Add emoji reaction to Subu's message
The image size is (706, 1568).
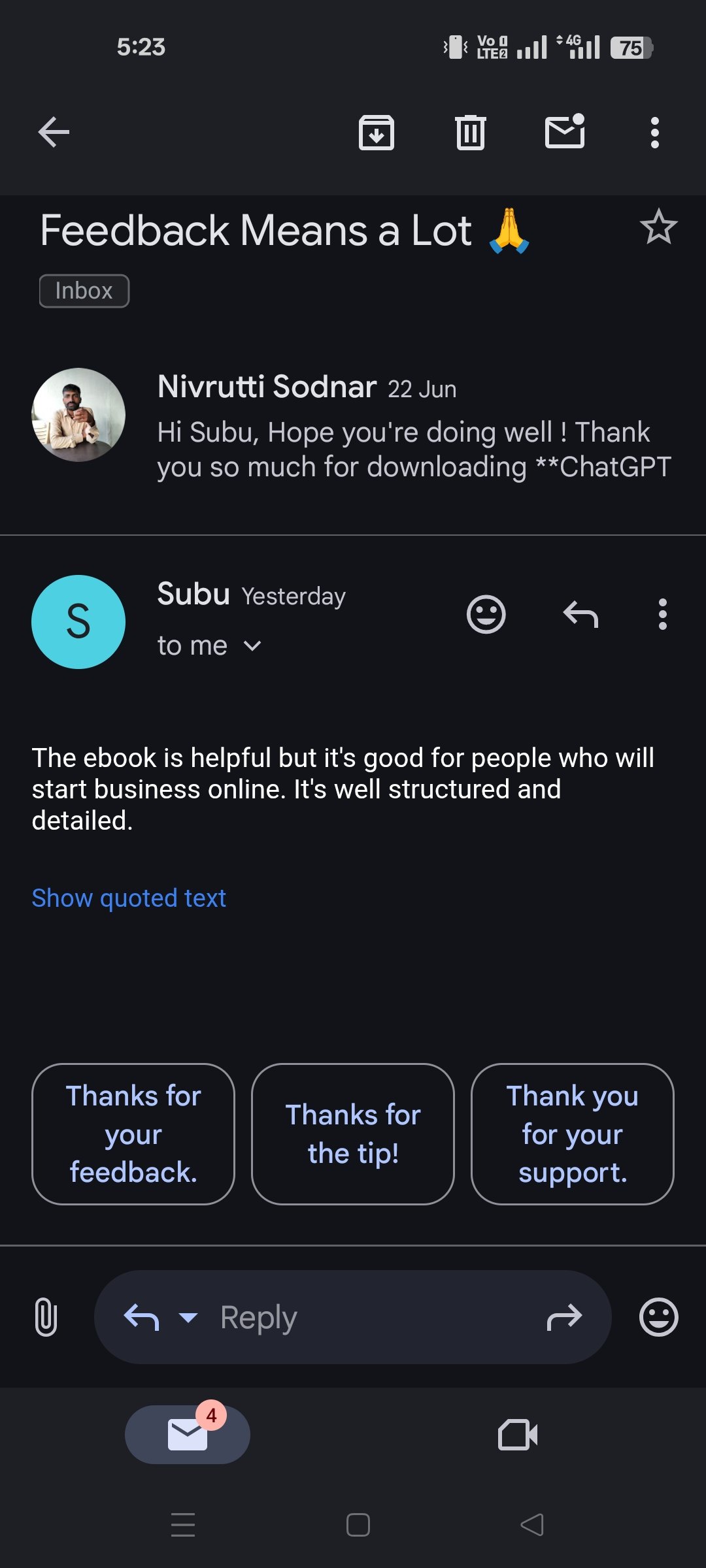pyautogui.click(x=486, y=614)
